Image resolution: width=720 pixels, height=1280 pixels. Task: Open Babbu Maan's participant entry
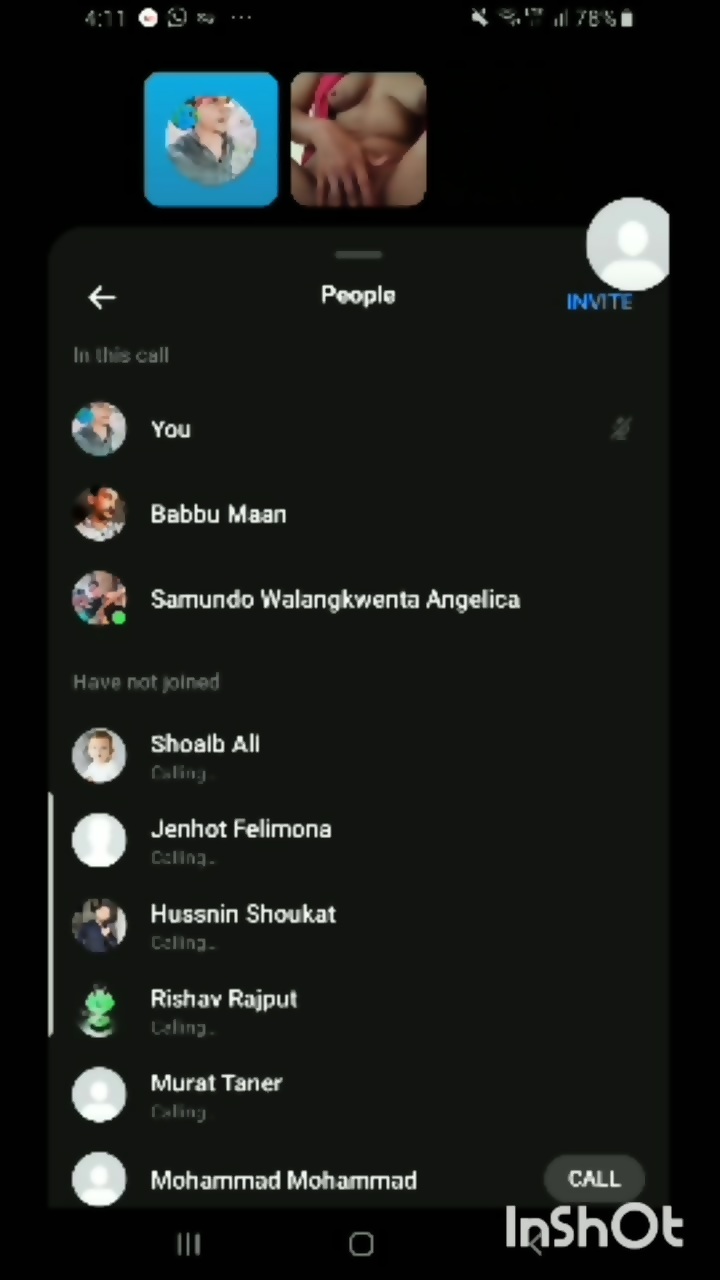[x=218, y=514]
